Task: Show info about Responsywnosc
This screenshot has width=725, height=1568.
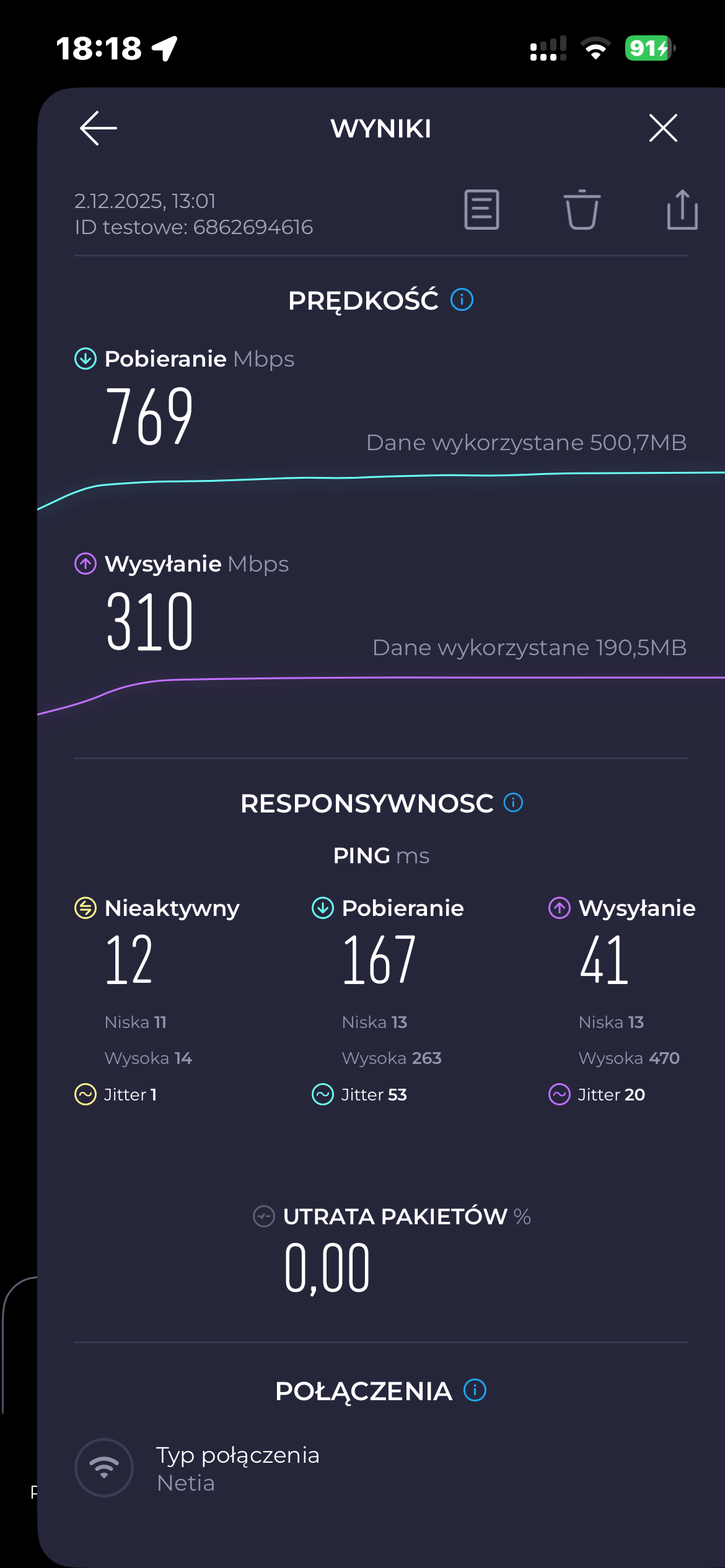Action: coord(513,803)
